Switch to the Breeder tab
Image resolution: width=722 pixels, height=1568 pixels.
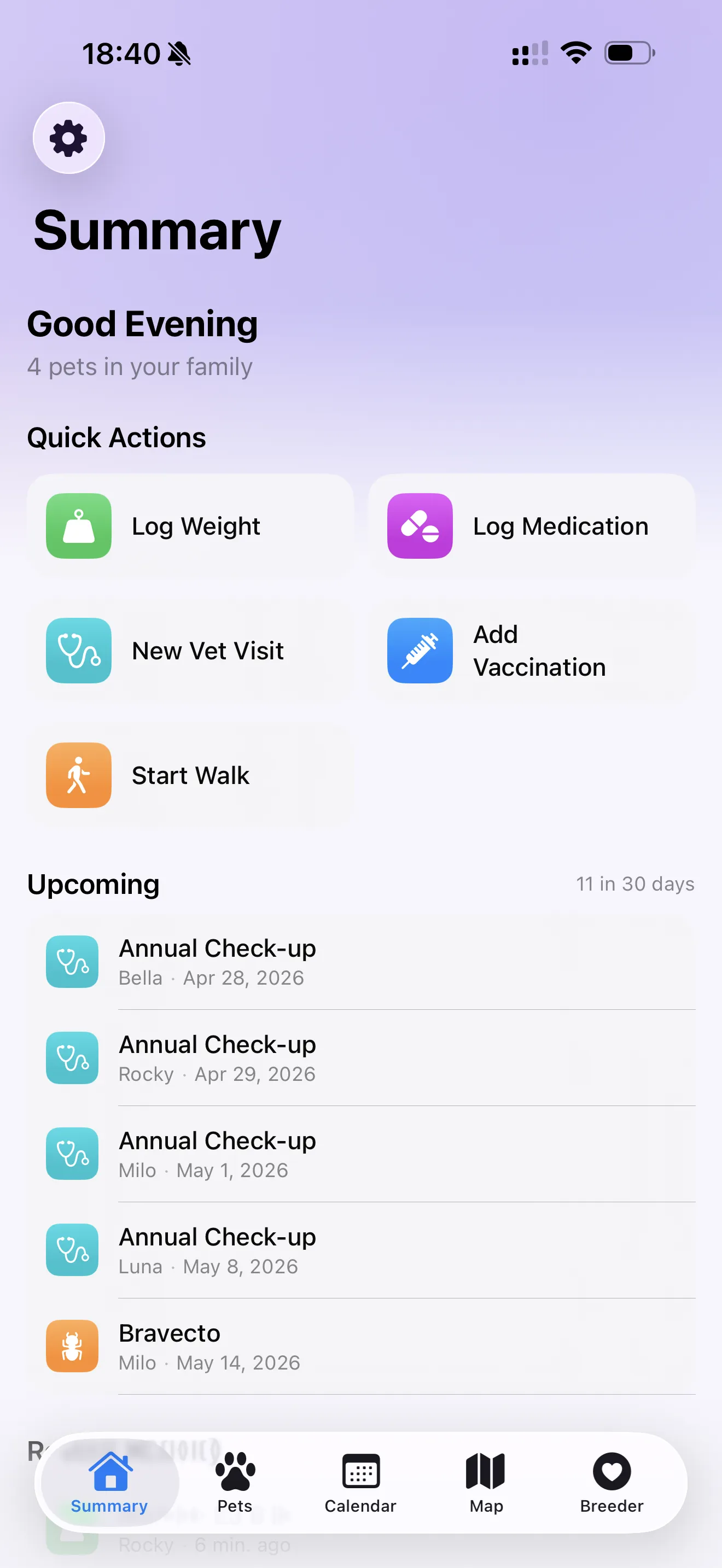611,1483
